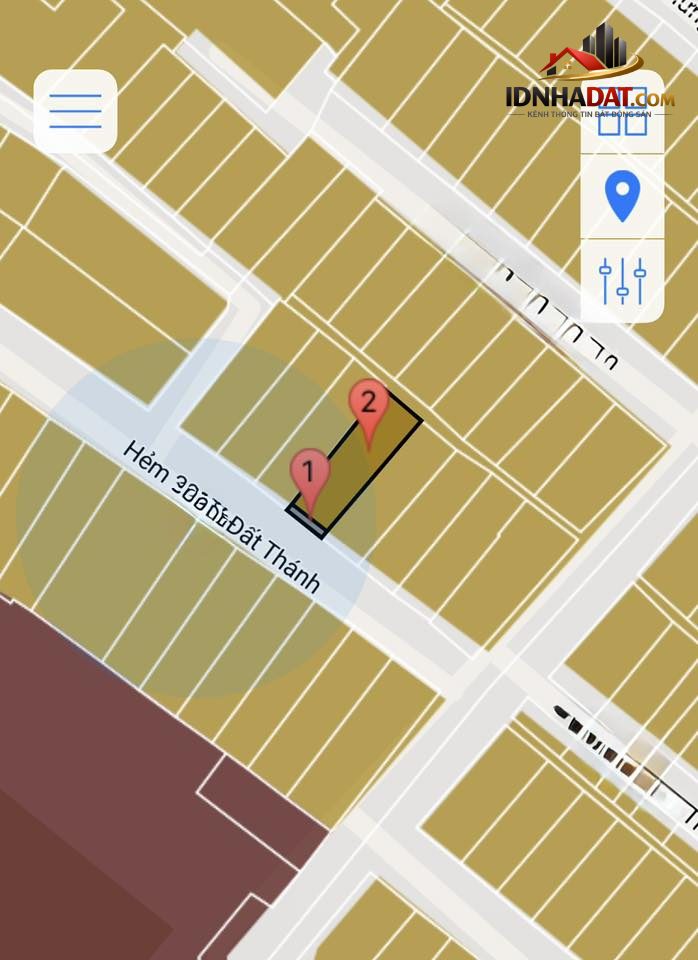Tap the location pin button
This screenshot has width=698, height=960.
(622, 197)
